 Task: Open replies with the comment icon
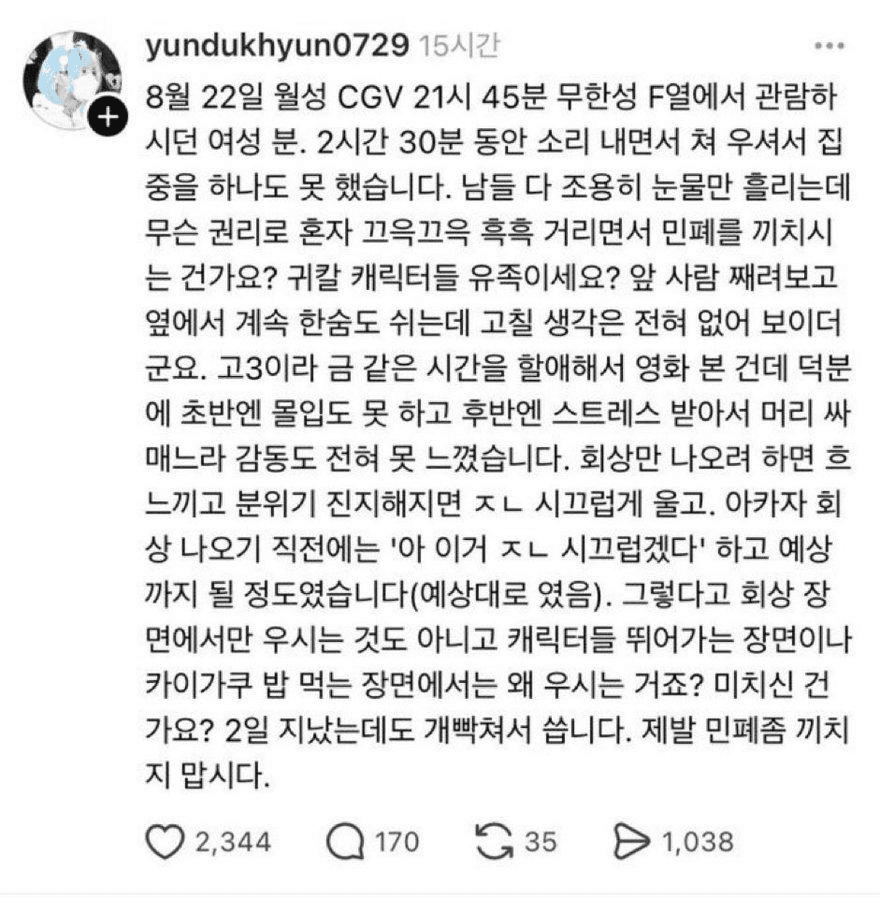pyautogui.click(x=346, y=842)
